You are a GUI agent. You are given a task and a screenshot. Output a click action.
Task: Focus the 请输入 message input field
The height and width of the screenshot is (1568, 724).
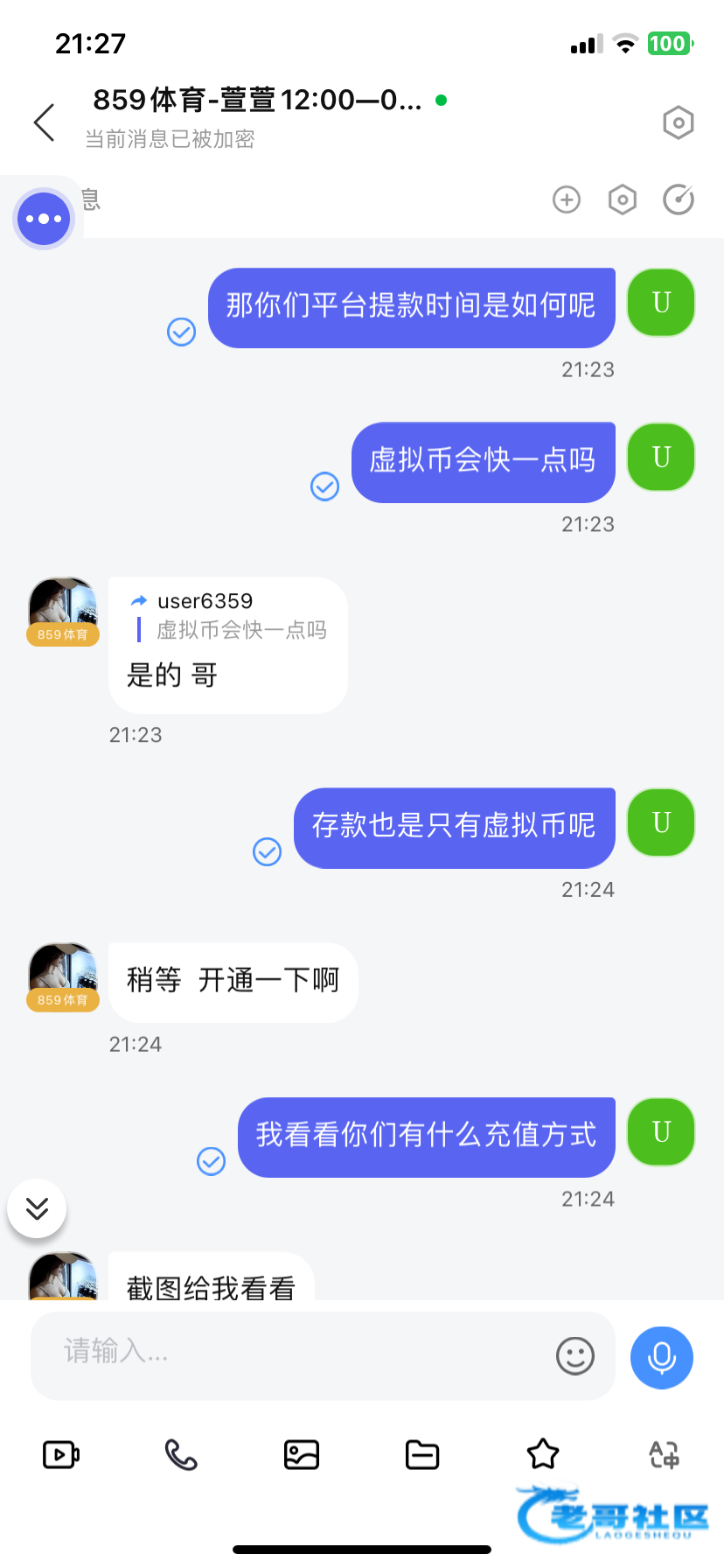tap(297, 1353)
